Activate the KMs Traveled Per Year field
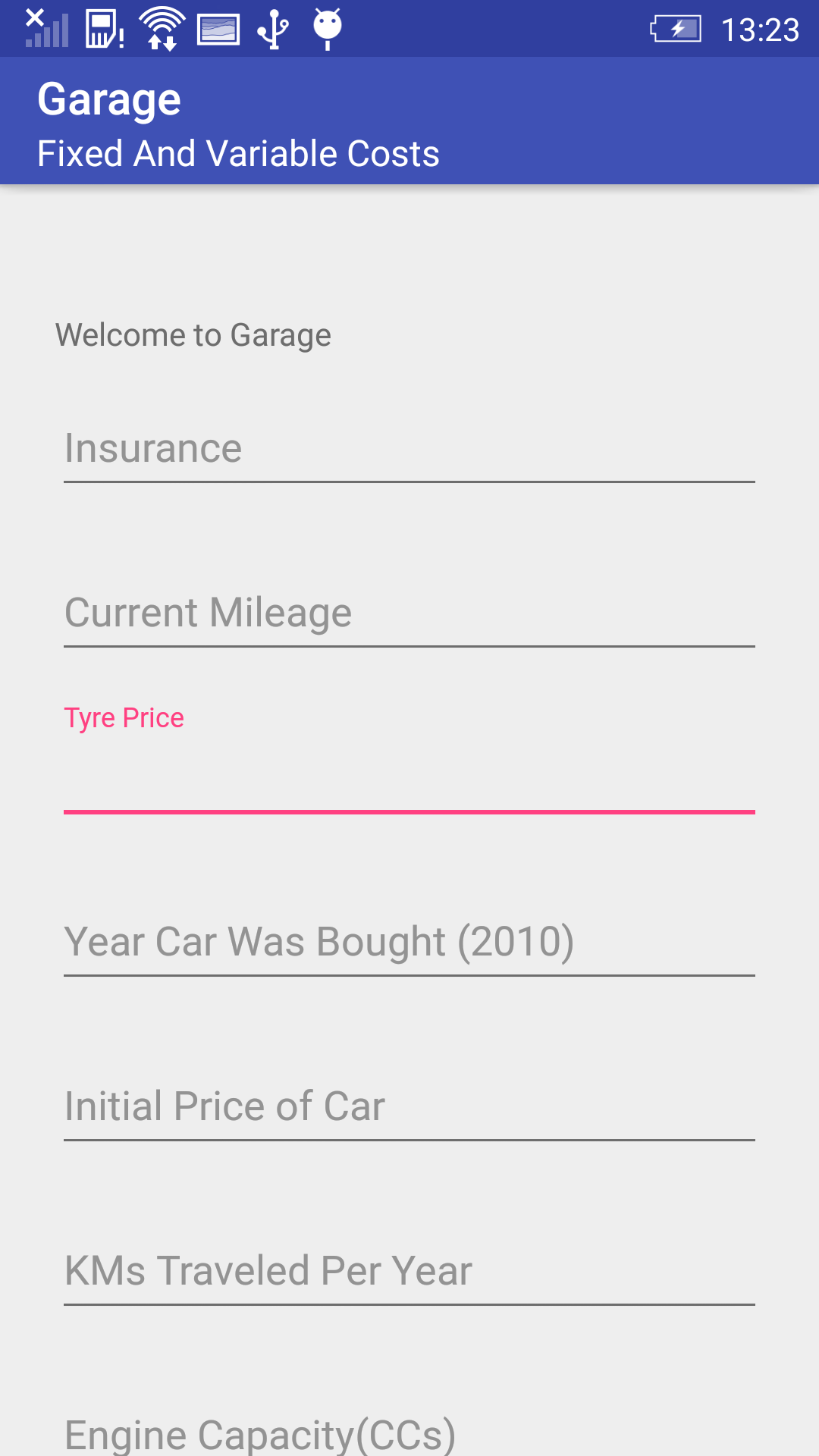 click(409, 1272)
